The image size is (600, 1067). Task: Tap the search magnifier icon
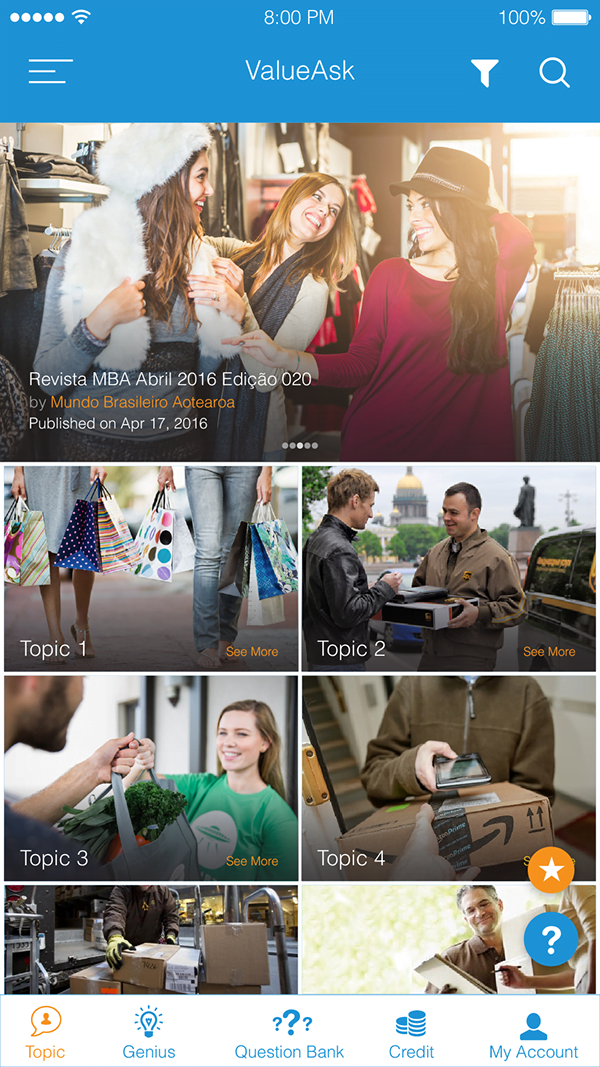click(x=554, y=72)
